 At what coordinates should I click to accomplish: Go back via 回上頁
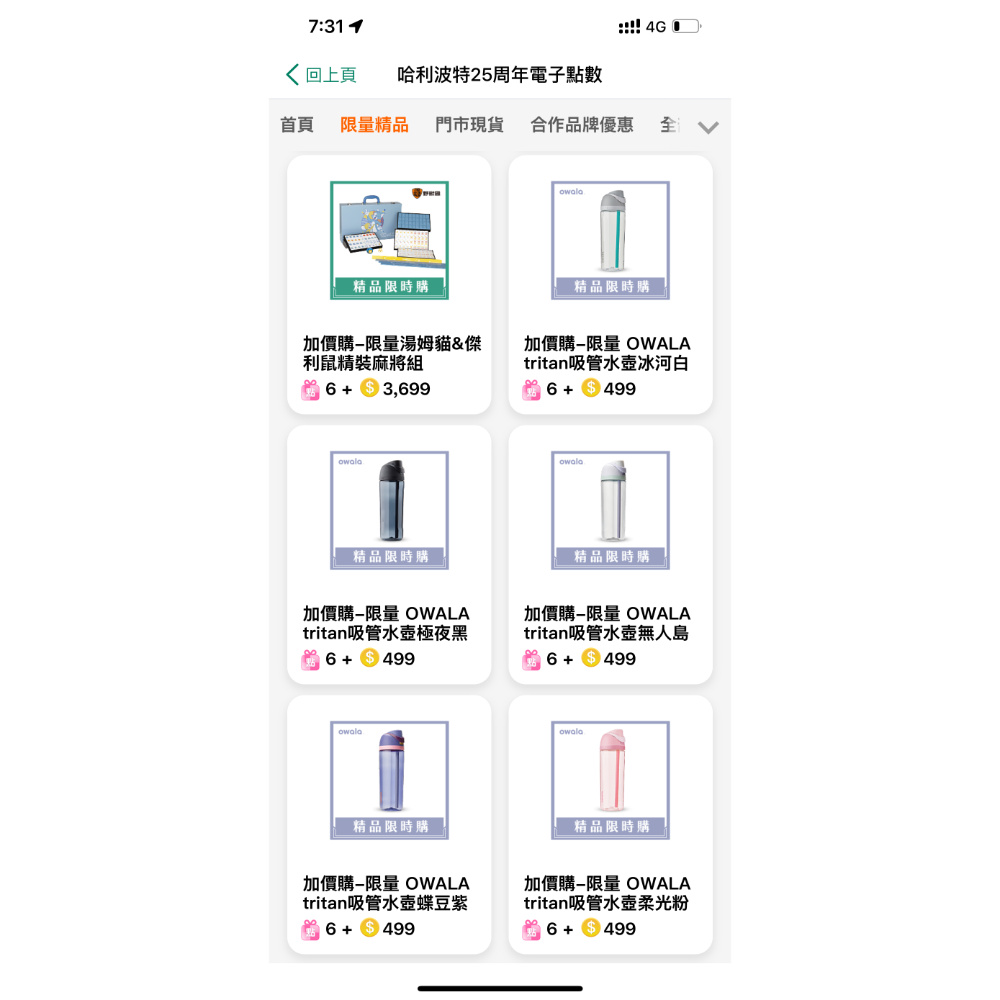click(321, 75)
